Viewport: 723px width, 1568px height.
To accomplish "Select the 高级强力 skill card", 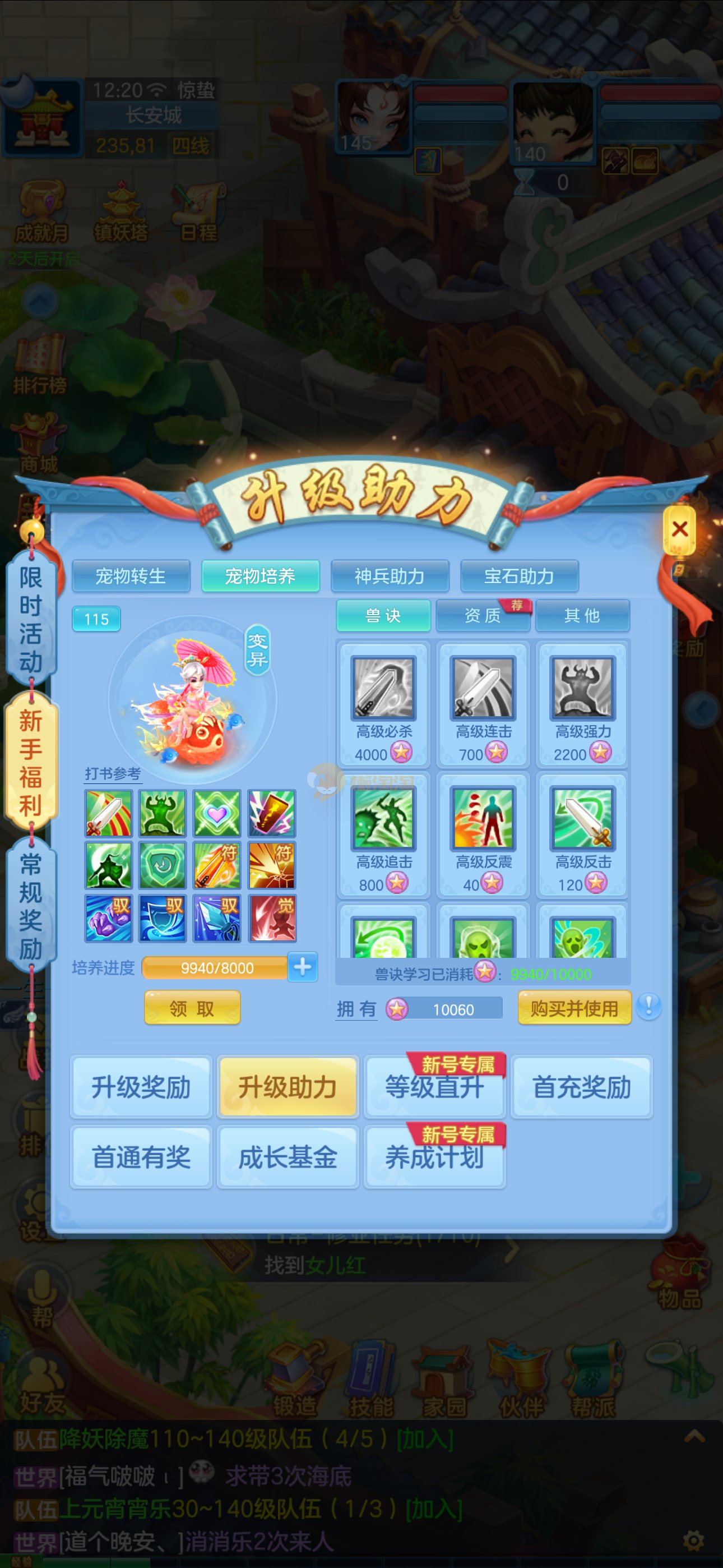I will click(x=582, y=703).
